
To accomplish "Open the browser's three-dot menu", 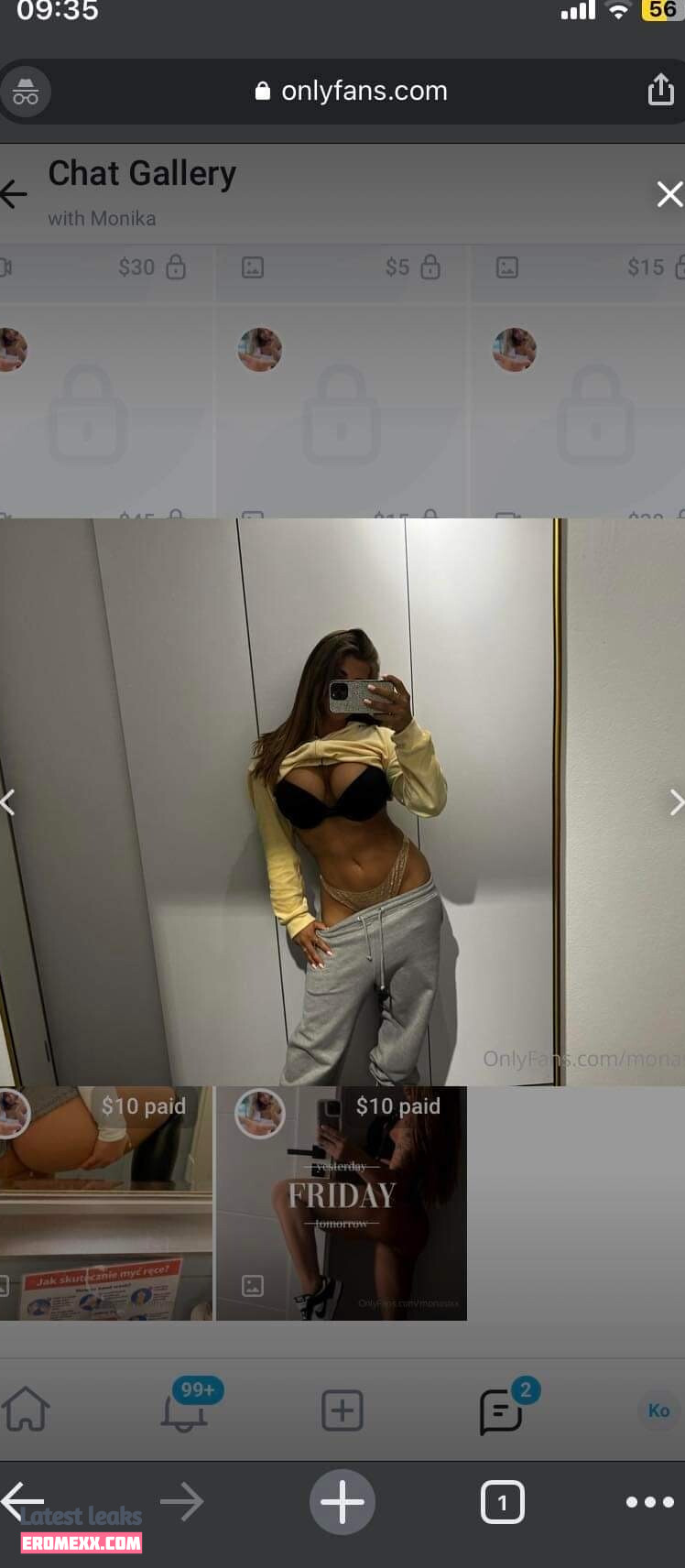I will click(649, 1502).
